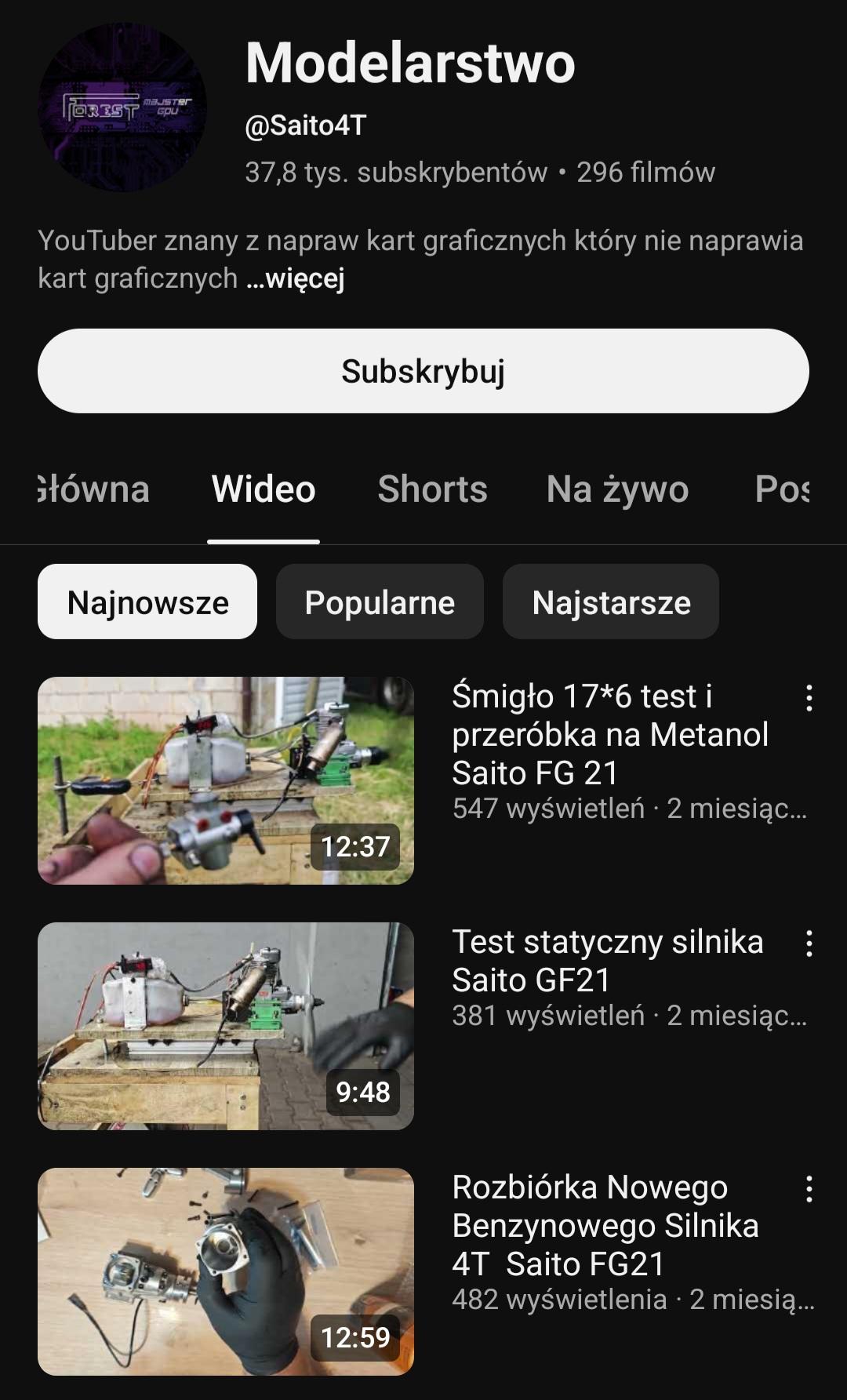
Task: Select the Wideo tab
Action: (x=264, y=489)
